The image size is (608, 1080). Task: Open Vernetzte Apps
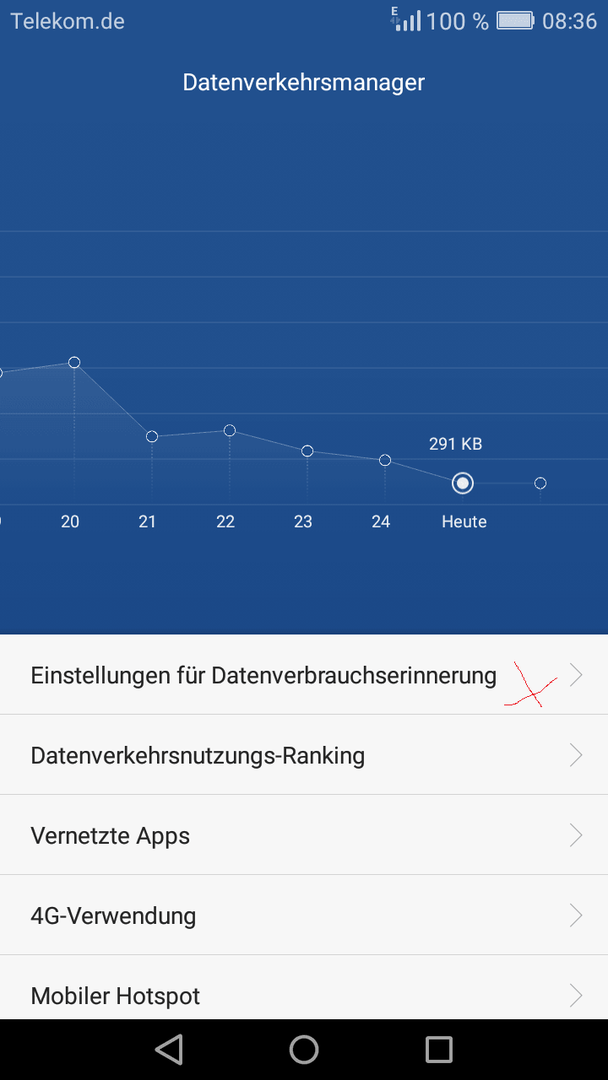tap(304, 835)
